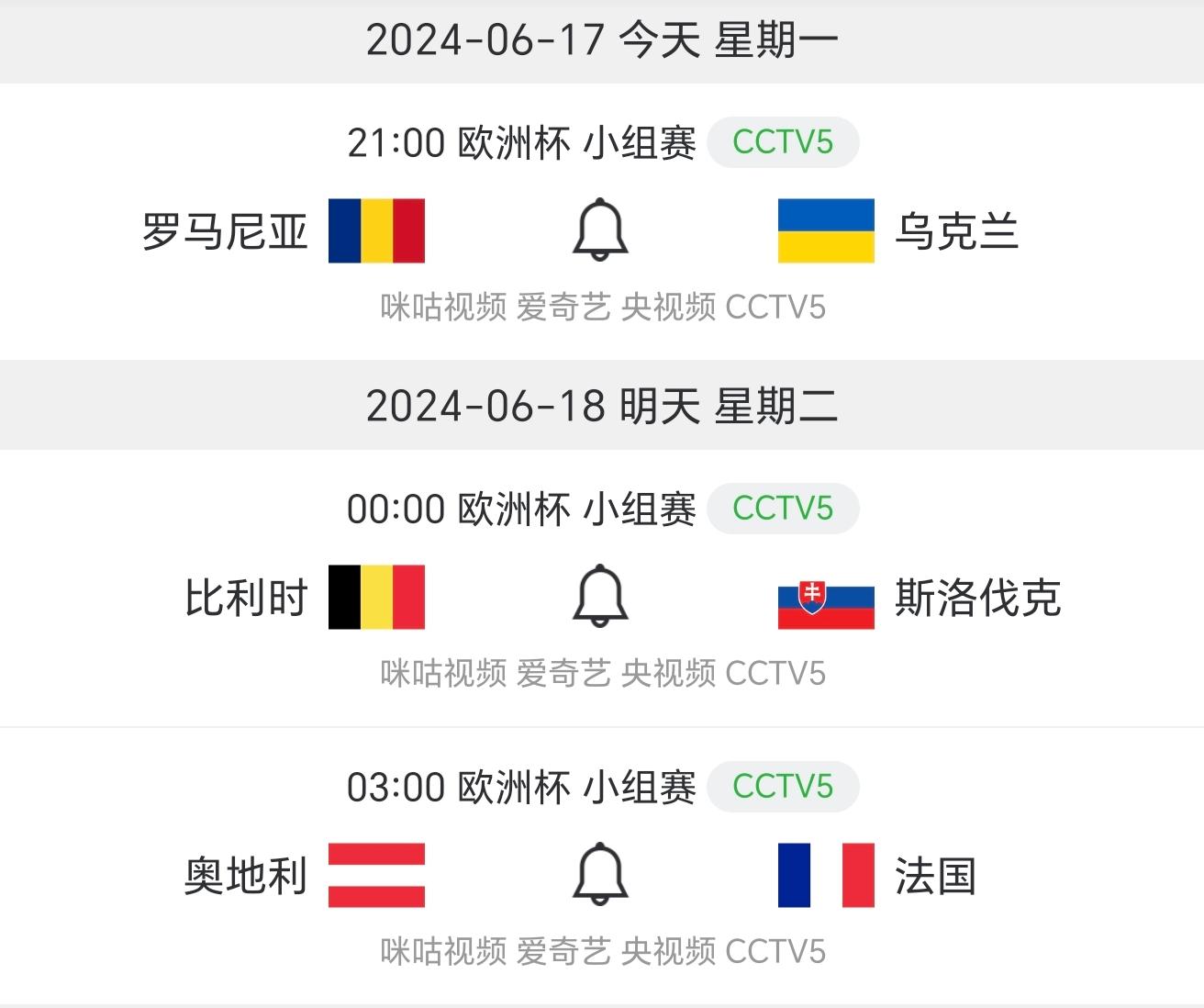1204x1008 pixels.
Task: Set reminder bell for 比利时 vs 斯洛伐克 match
Action: [x=600, y=597]
